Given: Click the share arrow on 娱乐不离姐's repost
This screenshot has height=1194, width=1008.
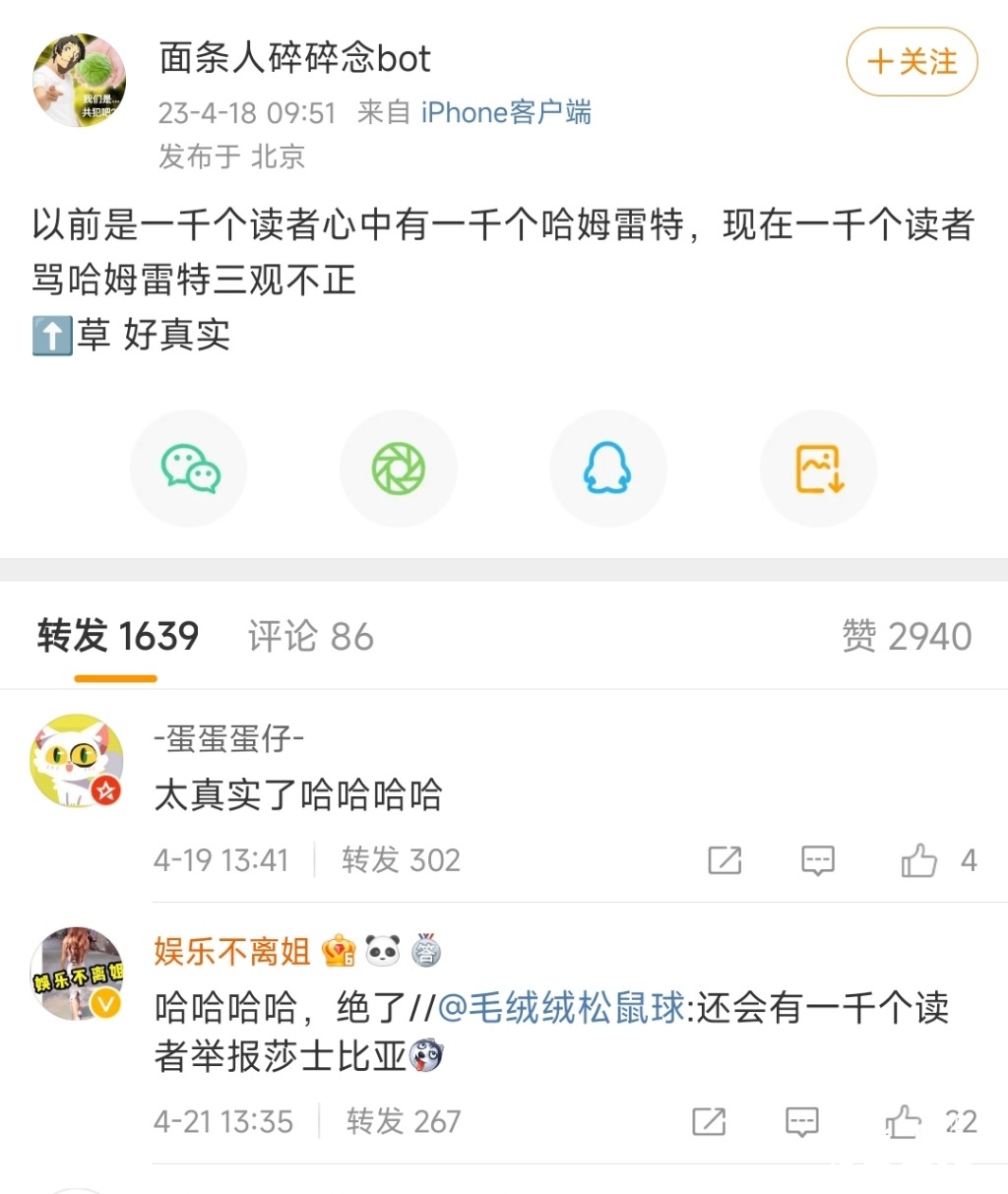Looking at the screenshot, I should coord(709,1121).
